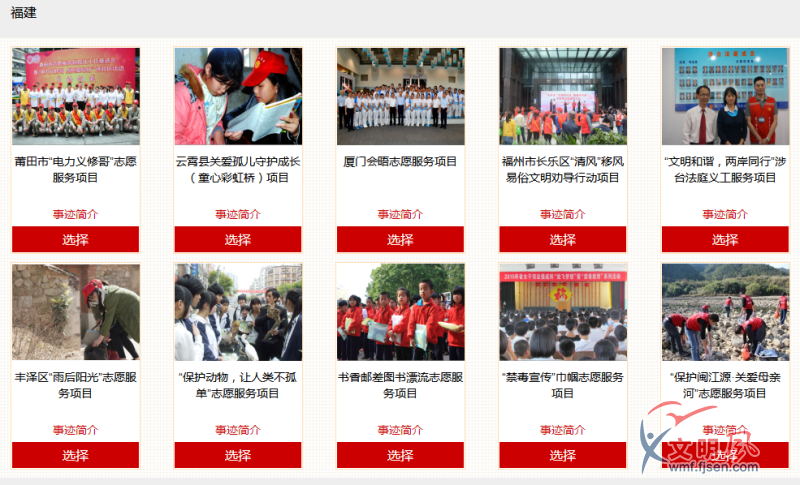Open the "保护闽江源 关爱母亲河" project photo

[x=725, y=312]
